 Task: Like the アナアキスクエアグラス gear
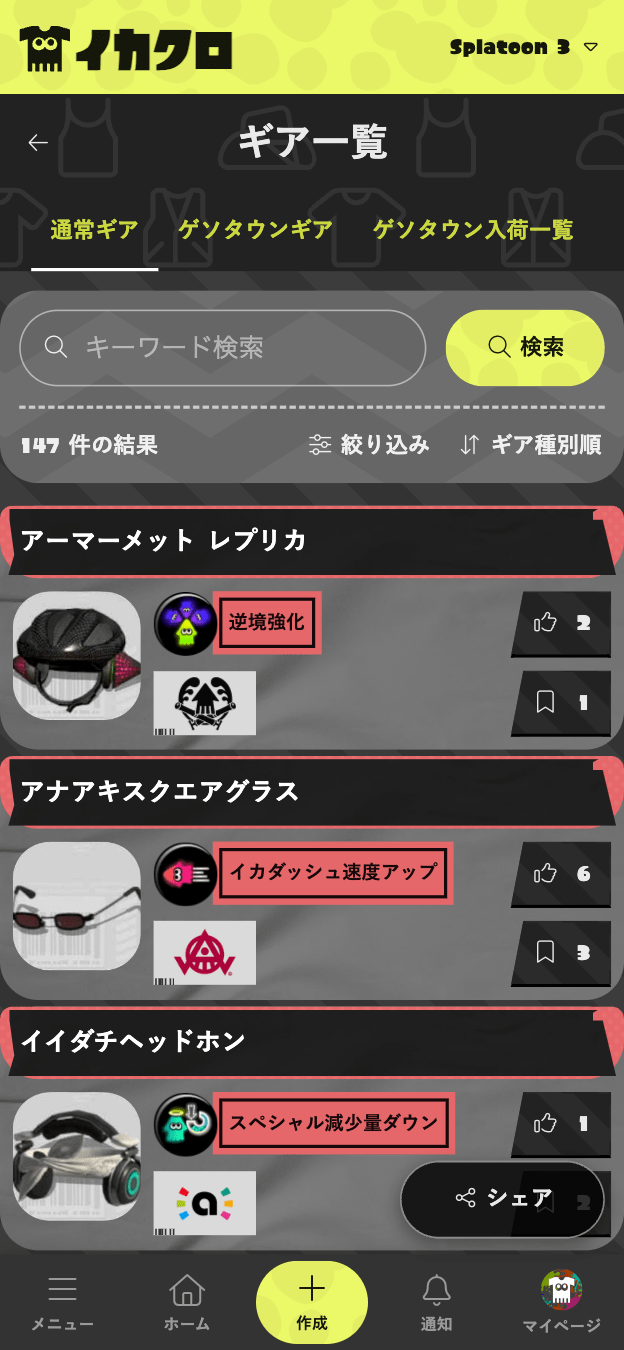(x=561, y=874)
